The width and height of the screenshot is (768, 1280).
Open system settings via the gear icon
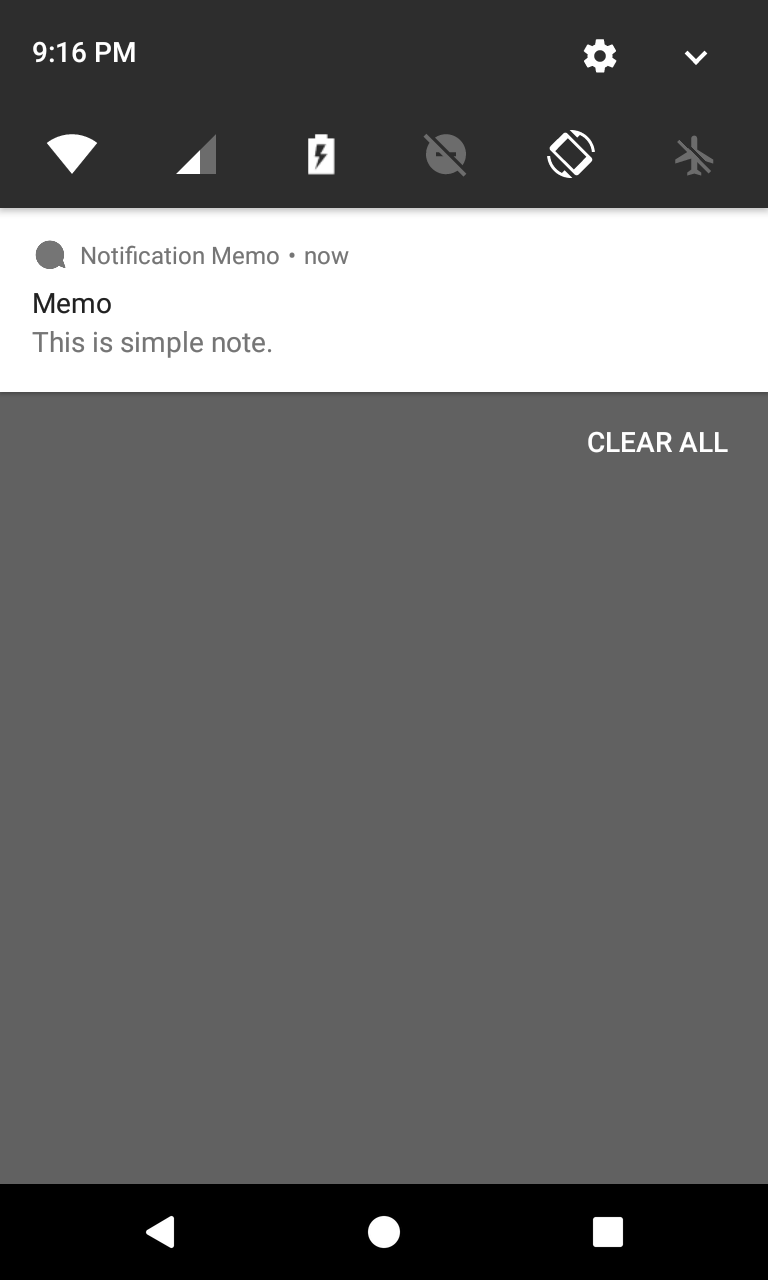pyautogui.click(x=600, y=56)
